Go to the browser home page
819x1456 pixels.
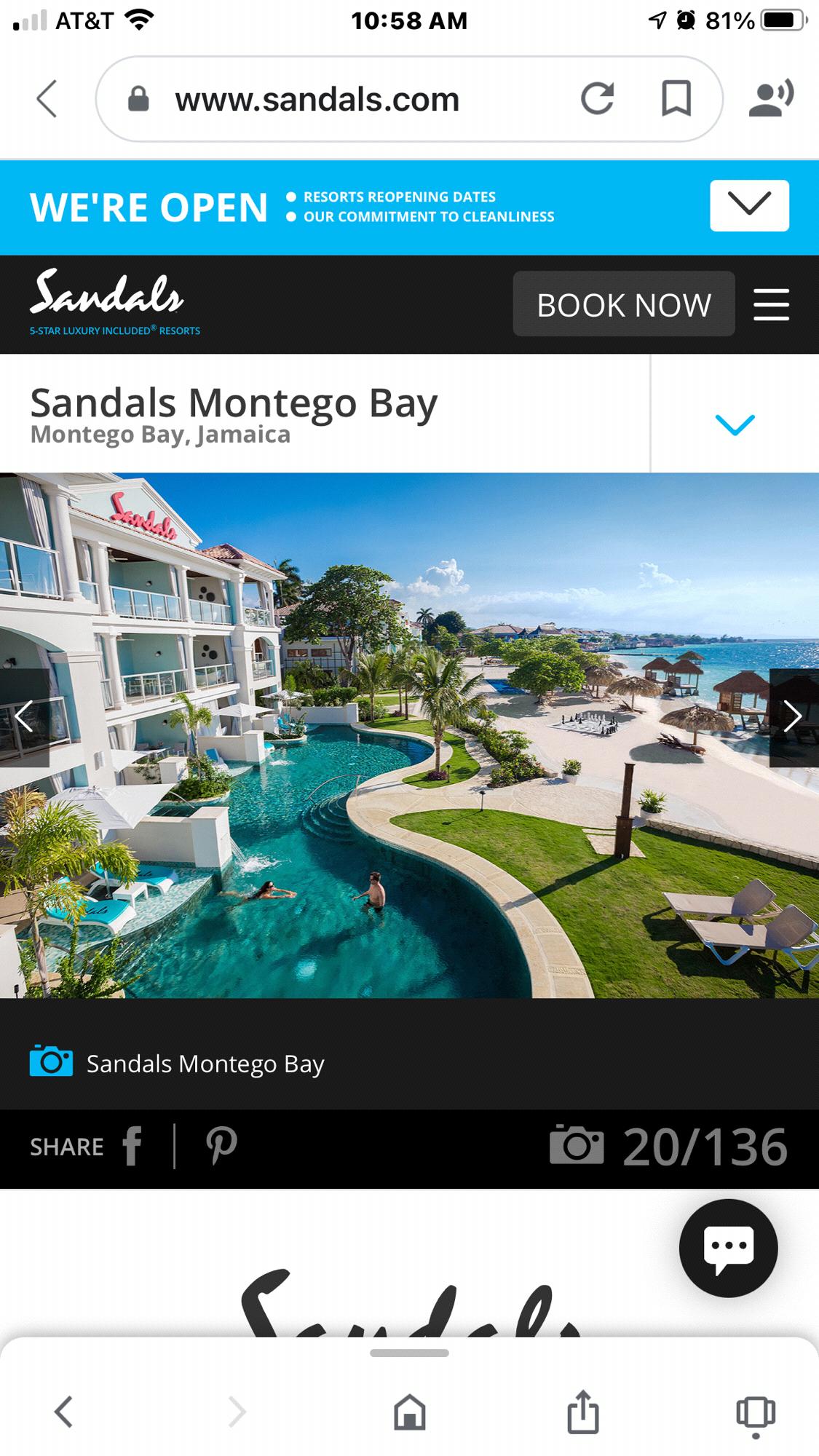pos(409,1412)
